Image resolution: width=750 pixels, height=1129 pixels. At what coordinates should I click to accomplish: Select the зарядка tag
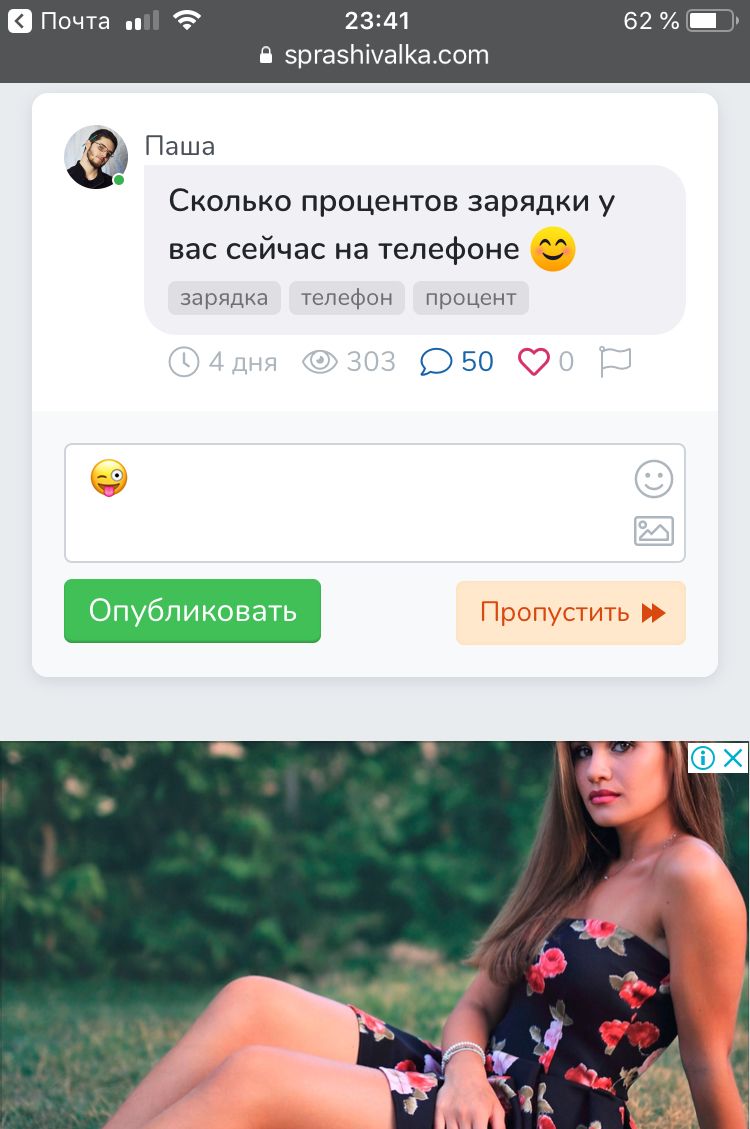224,297
